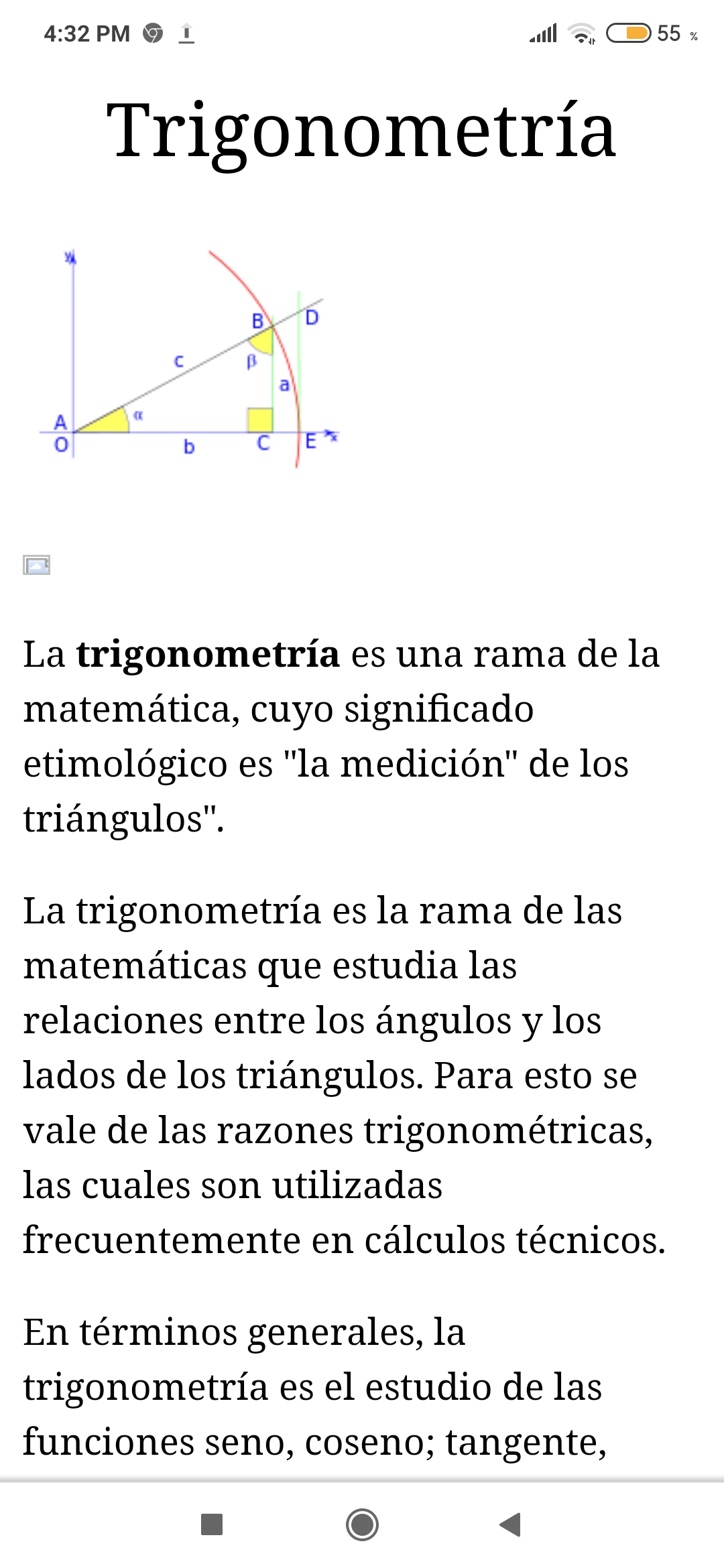Go to home screen via home button

362,1524
